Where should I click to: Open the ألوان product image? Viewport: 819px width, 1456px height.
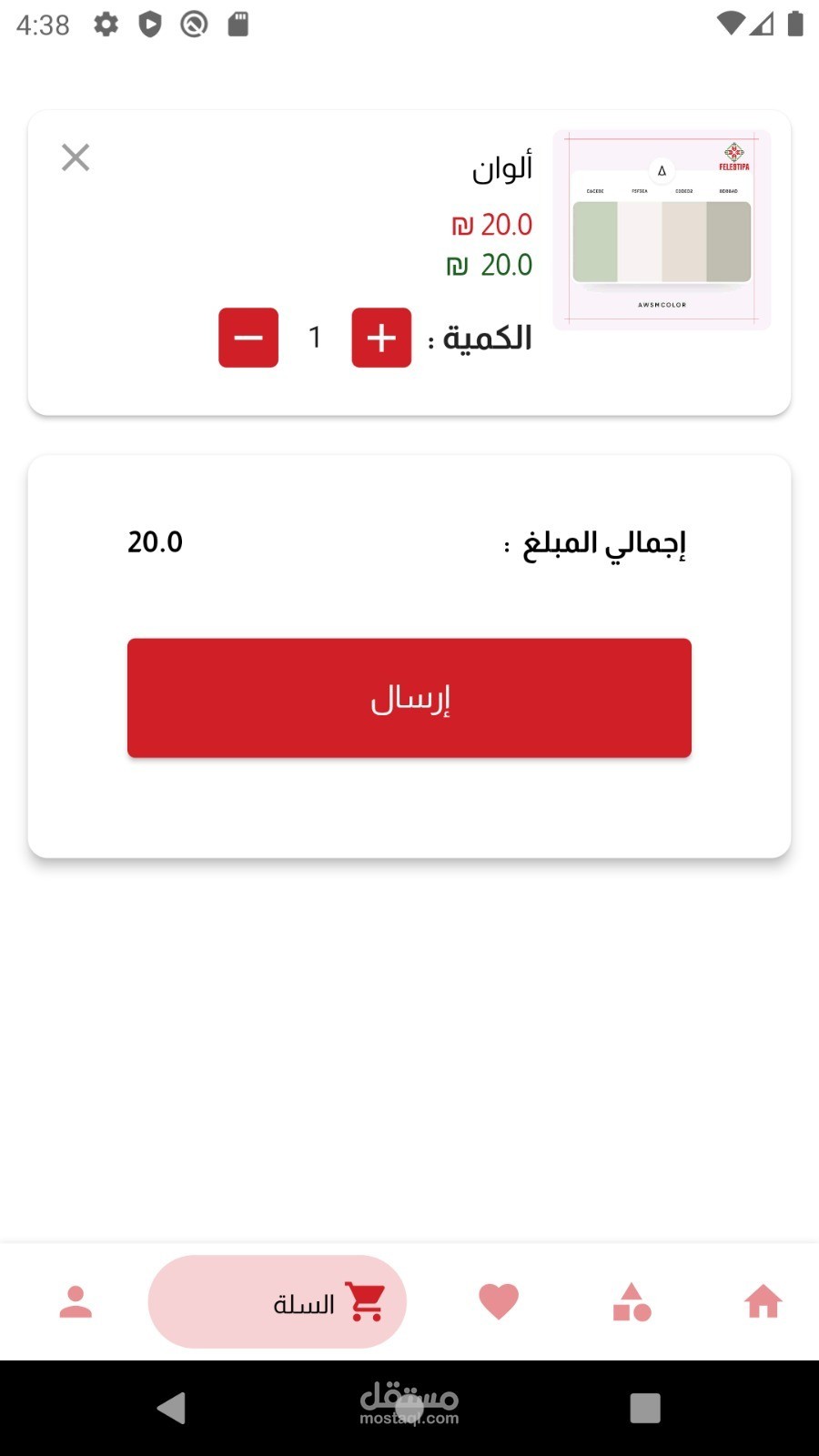[662, 230]
